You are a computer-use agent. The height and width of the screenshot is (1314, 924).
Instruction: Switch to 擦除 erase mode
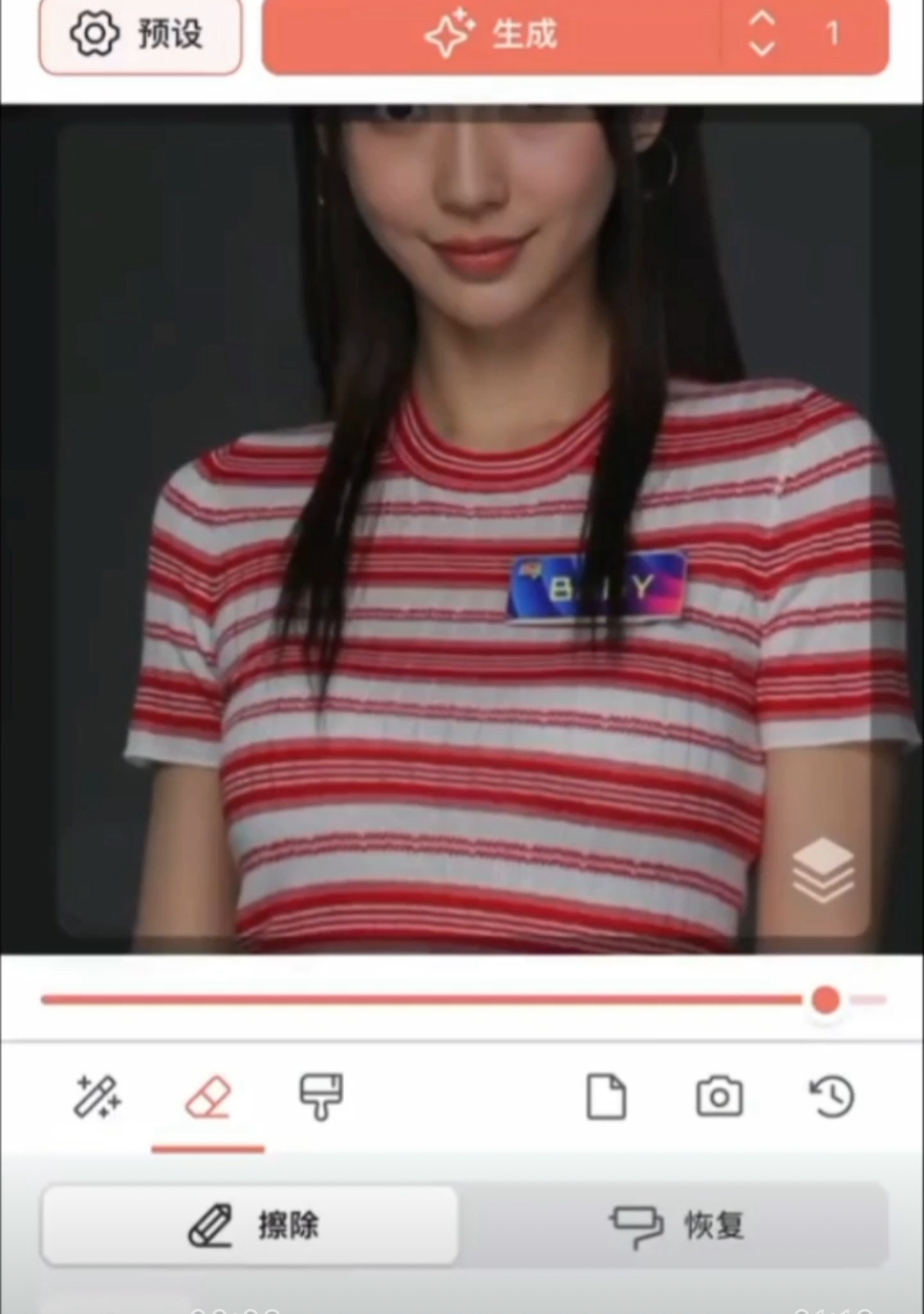pyautogui.click(x=251, y=1225)
